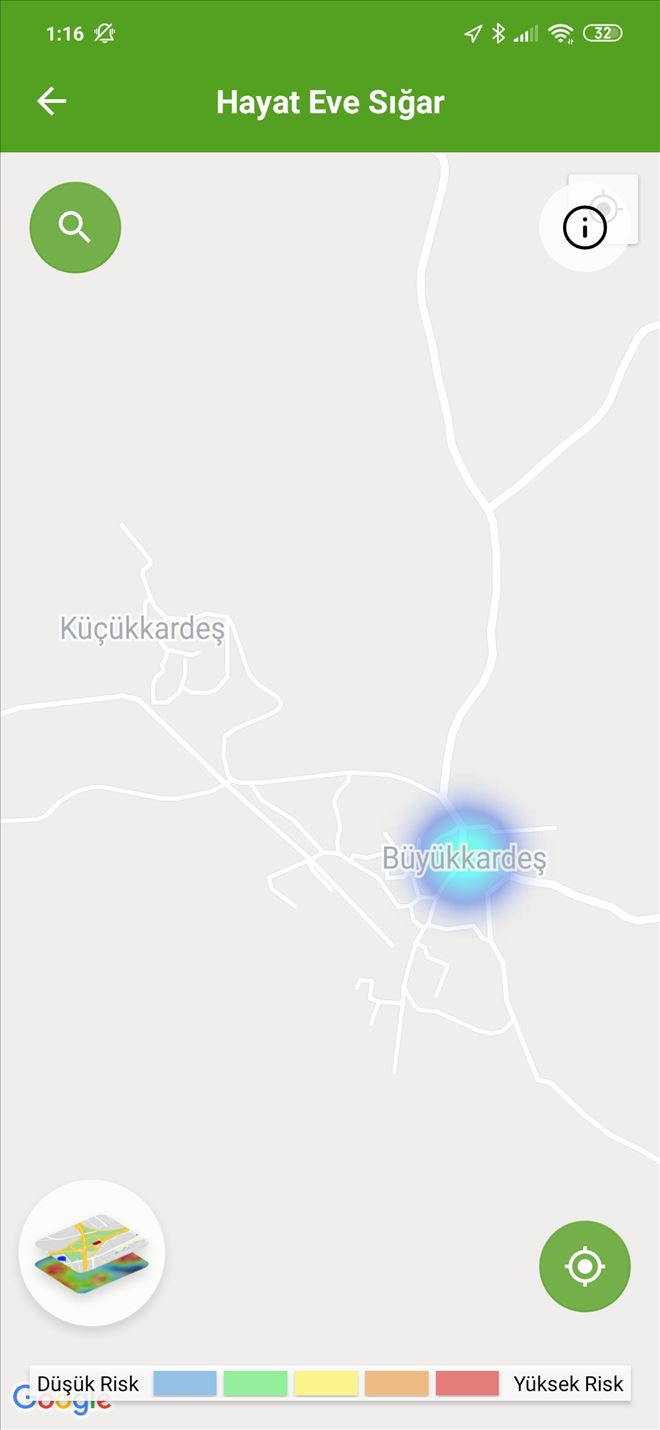Center the map on my location
The width and height of the screenshot is (660, 1430).
point(585,1266)
